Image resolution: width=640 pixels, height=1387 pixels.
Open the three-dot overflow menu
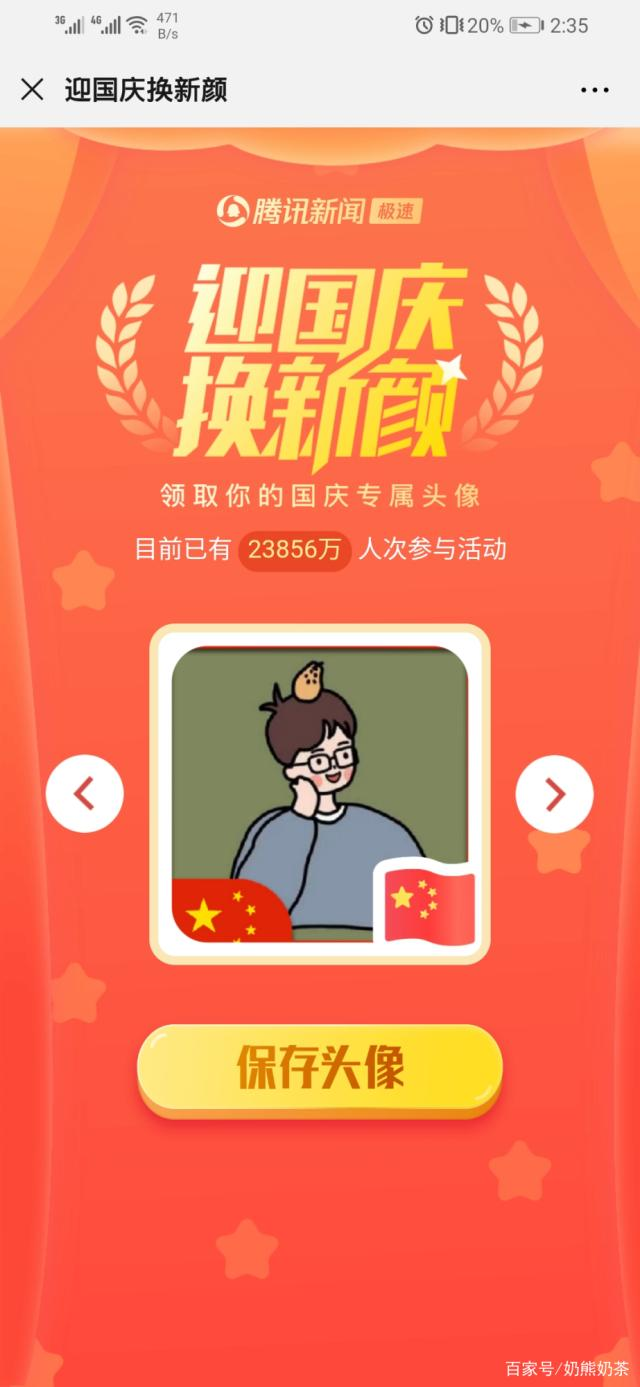pos(594,90)
